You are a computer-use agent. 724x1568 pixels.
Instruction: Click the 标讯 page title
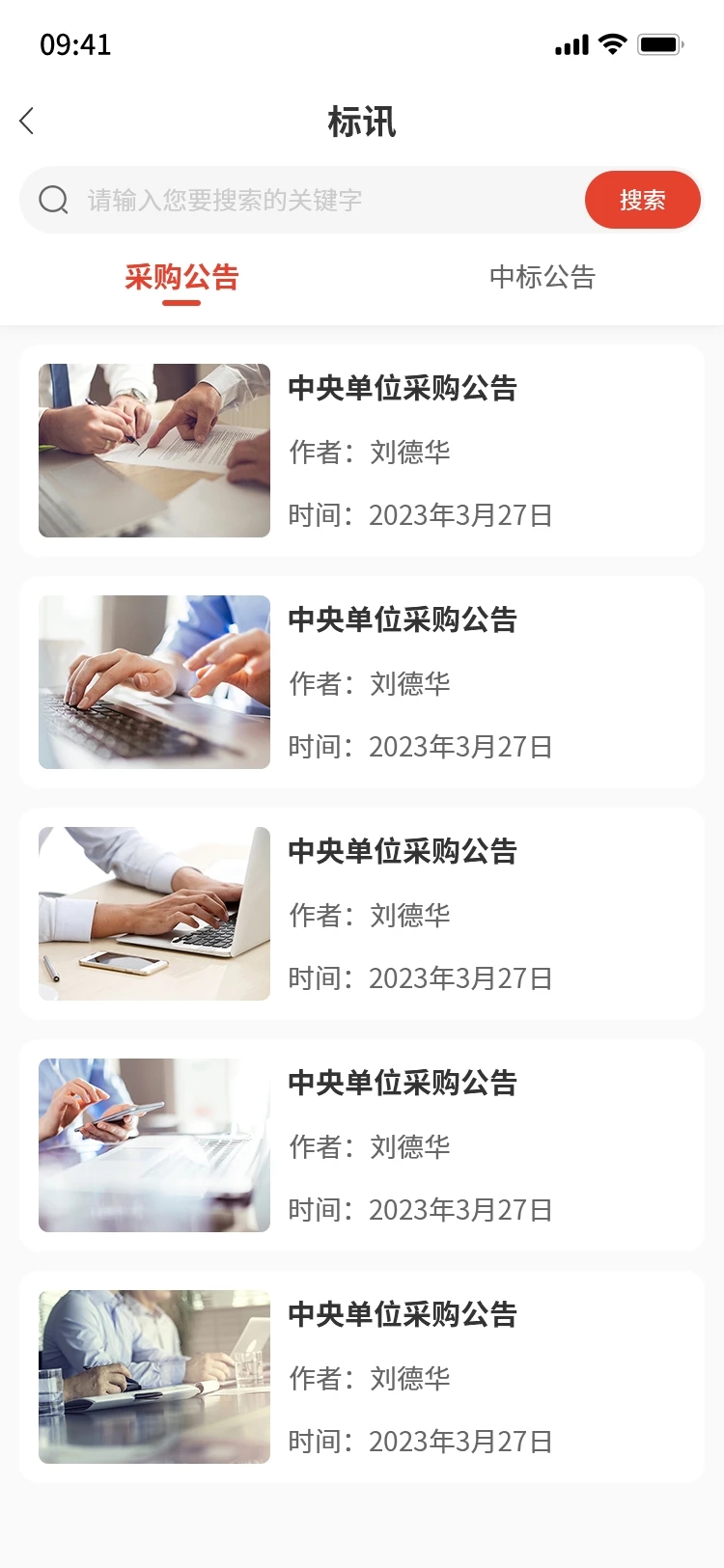coord(362,123)
